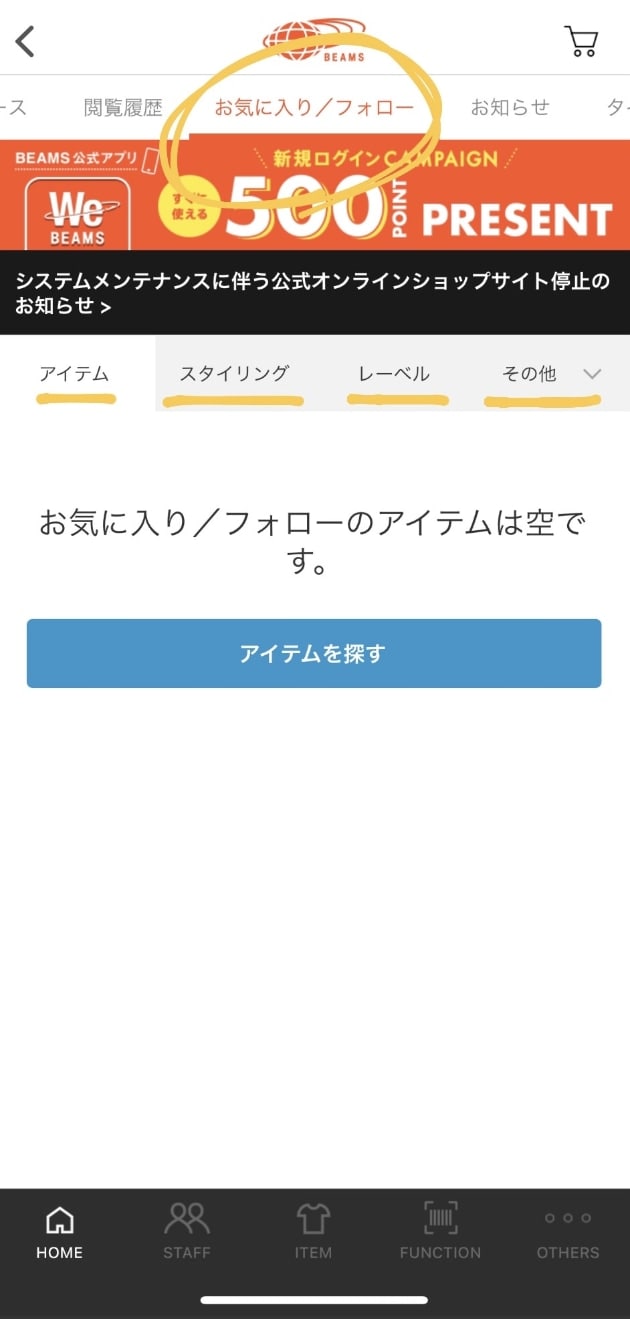630x1319 pixels.
Task: Open the FUNCTION tab
Action: 440,1232
